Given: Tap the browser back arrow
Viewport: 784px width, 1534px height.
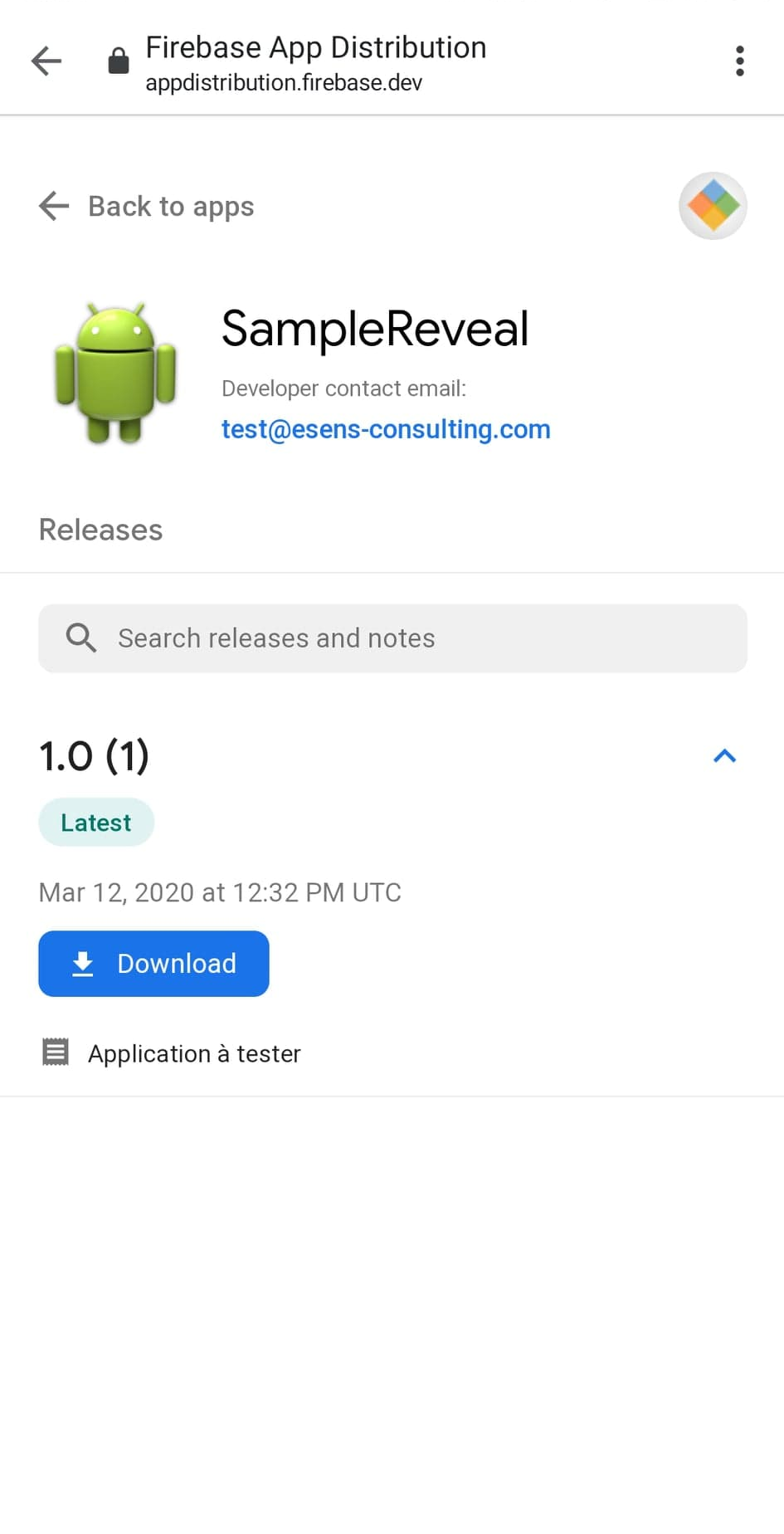Looking at the screenshot, I should [46, 61].
